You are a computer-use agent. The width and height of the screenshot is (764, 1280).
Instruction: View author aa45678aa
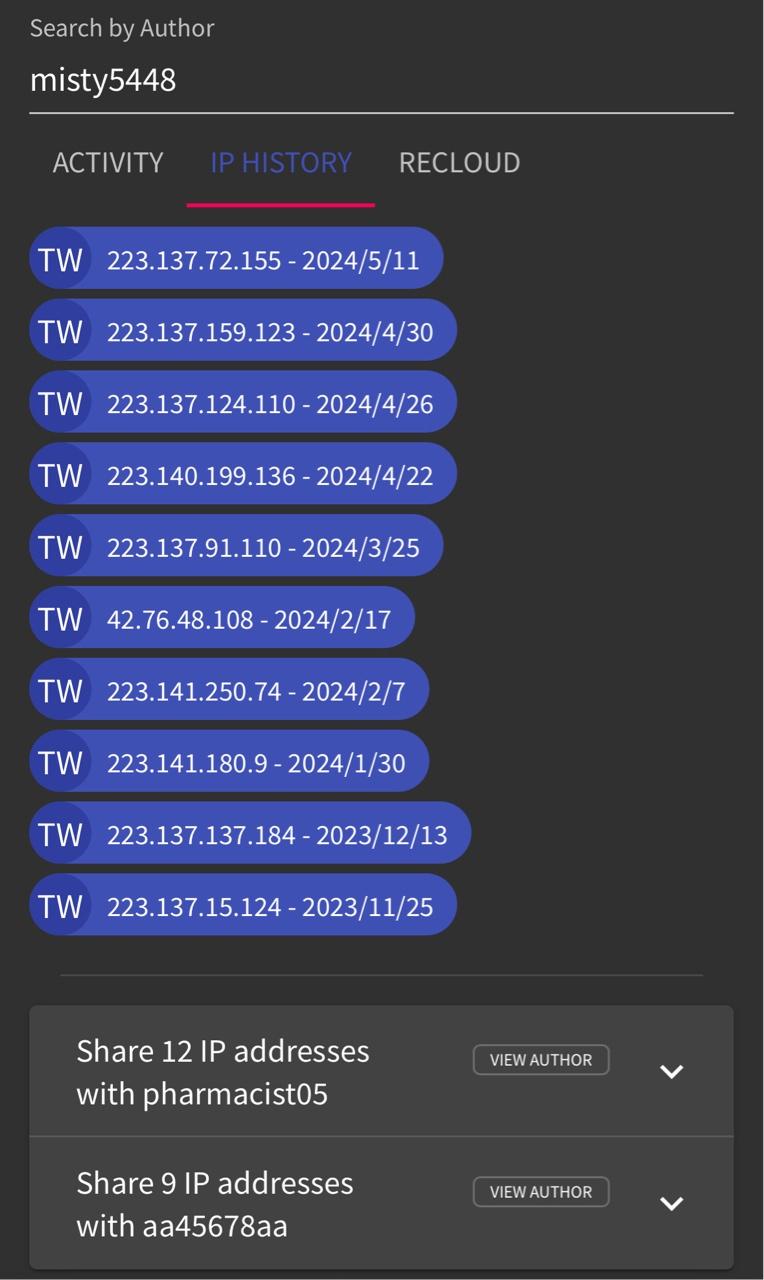[x=541, y=1192]
